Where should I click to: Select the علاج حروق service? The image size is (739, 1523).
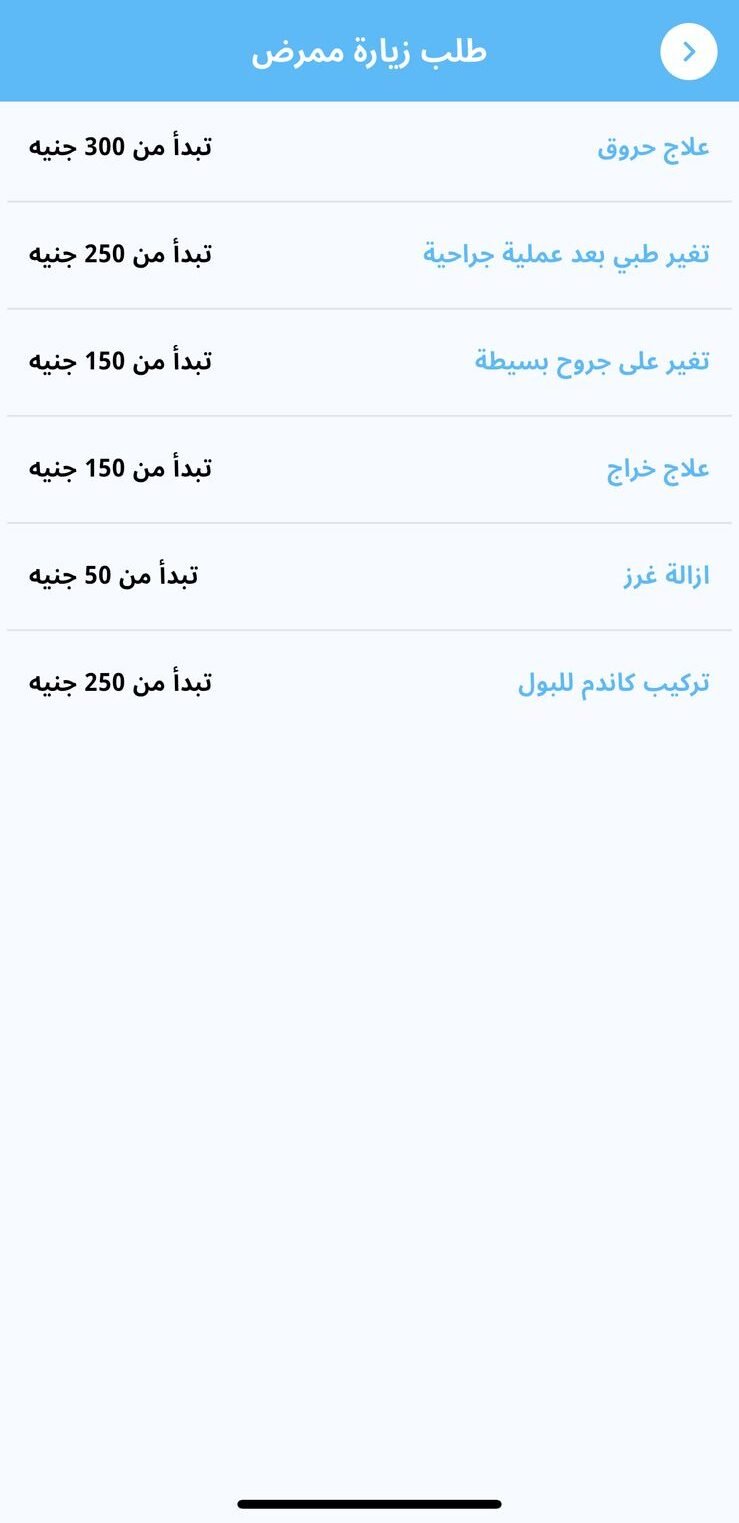point(369,148)
